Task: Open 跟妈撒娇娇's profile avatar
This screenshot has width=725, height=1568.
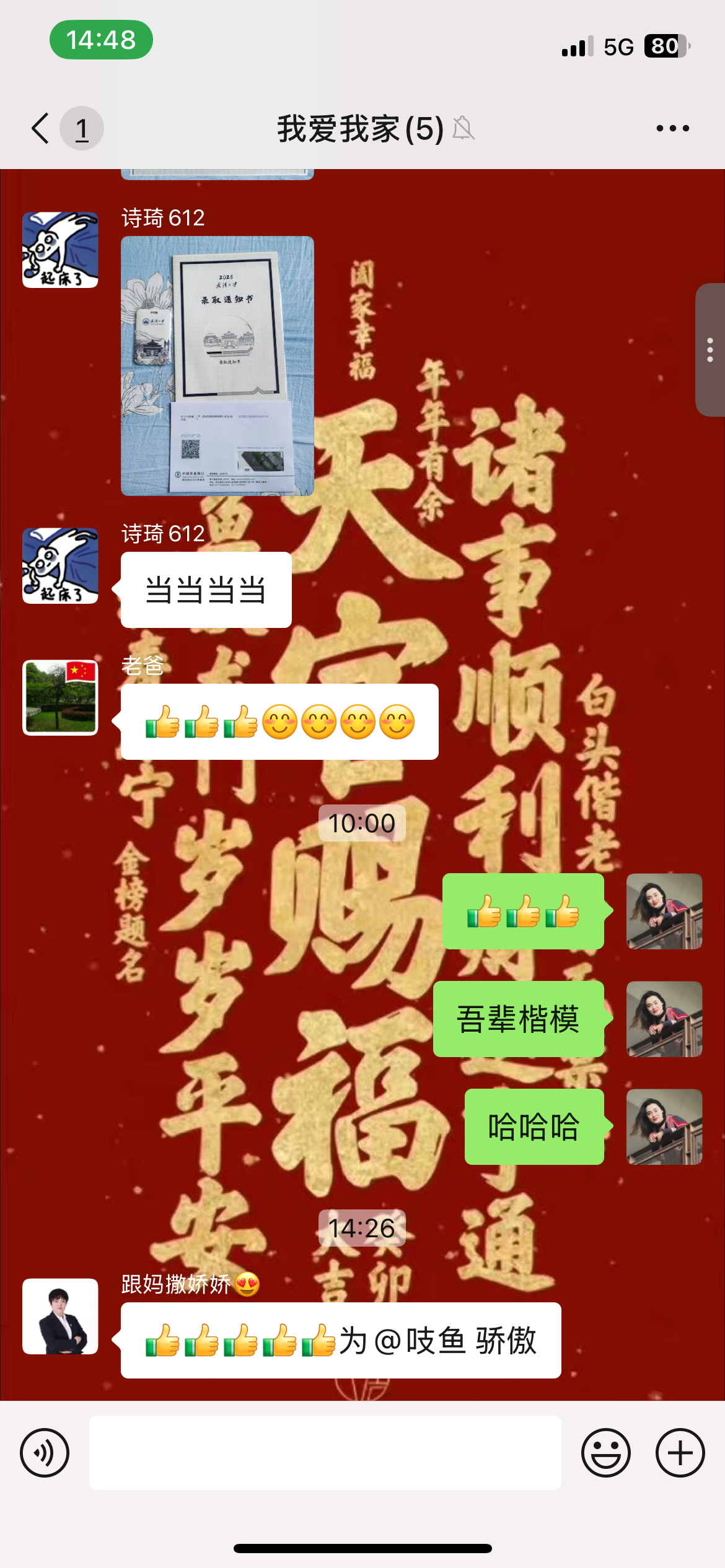Action: pyautogui.click(x=60, y=1316)
